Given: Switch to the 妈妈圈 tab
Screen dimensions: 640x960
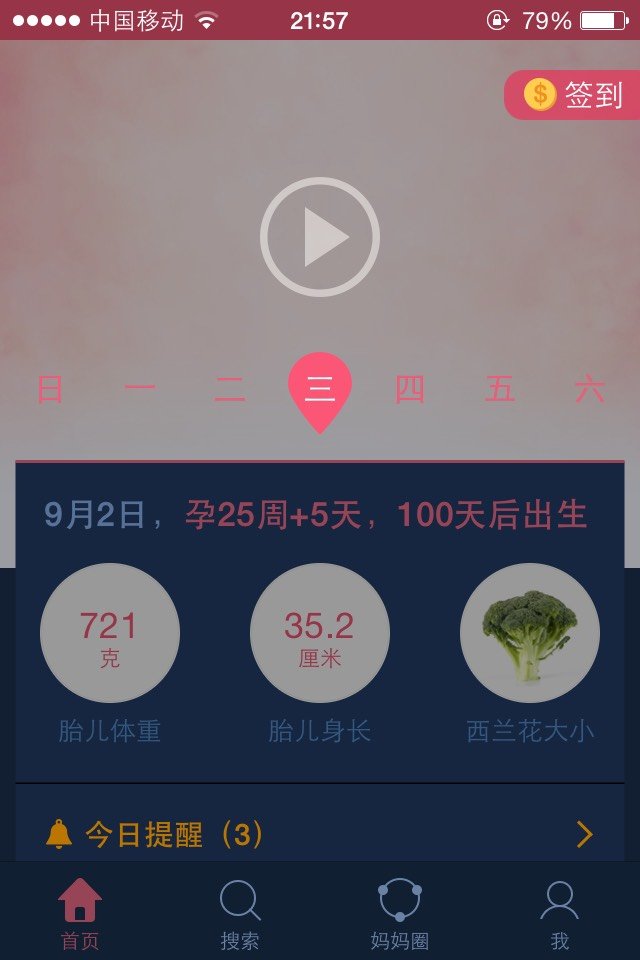Looking at the screenshot, I should [x=400, y=914].
